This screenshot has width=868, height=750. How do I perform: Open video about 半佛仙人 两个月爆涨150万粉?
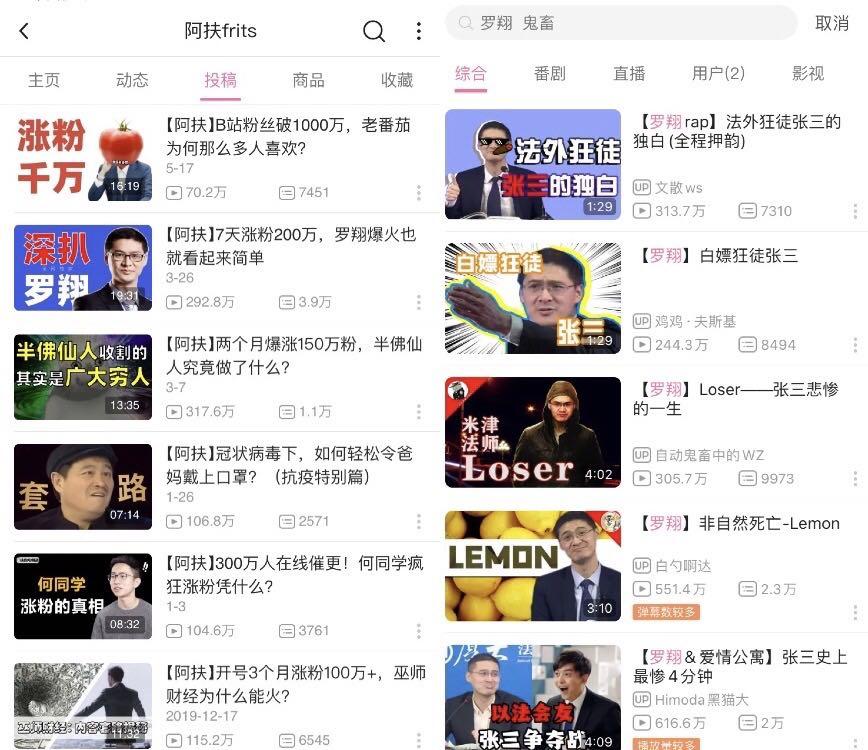coord(290,356)
